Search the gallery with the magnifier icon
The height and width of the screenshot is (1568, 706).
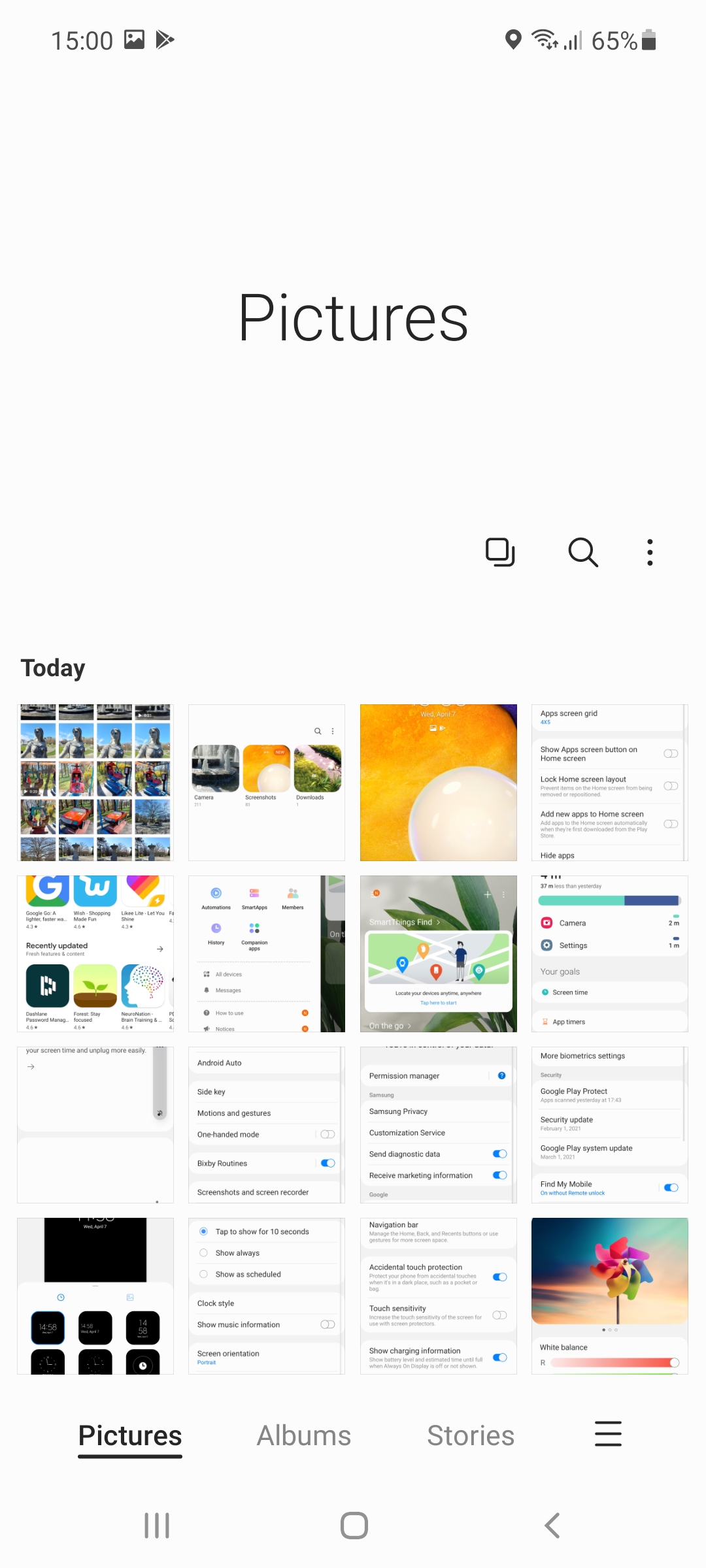(583, 552)
